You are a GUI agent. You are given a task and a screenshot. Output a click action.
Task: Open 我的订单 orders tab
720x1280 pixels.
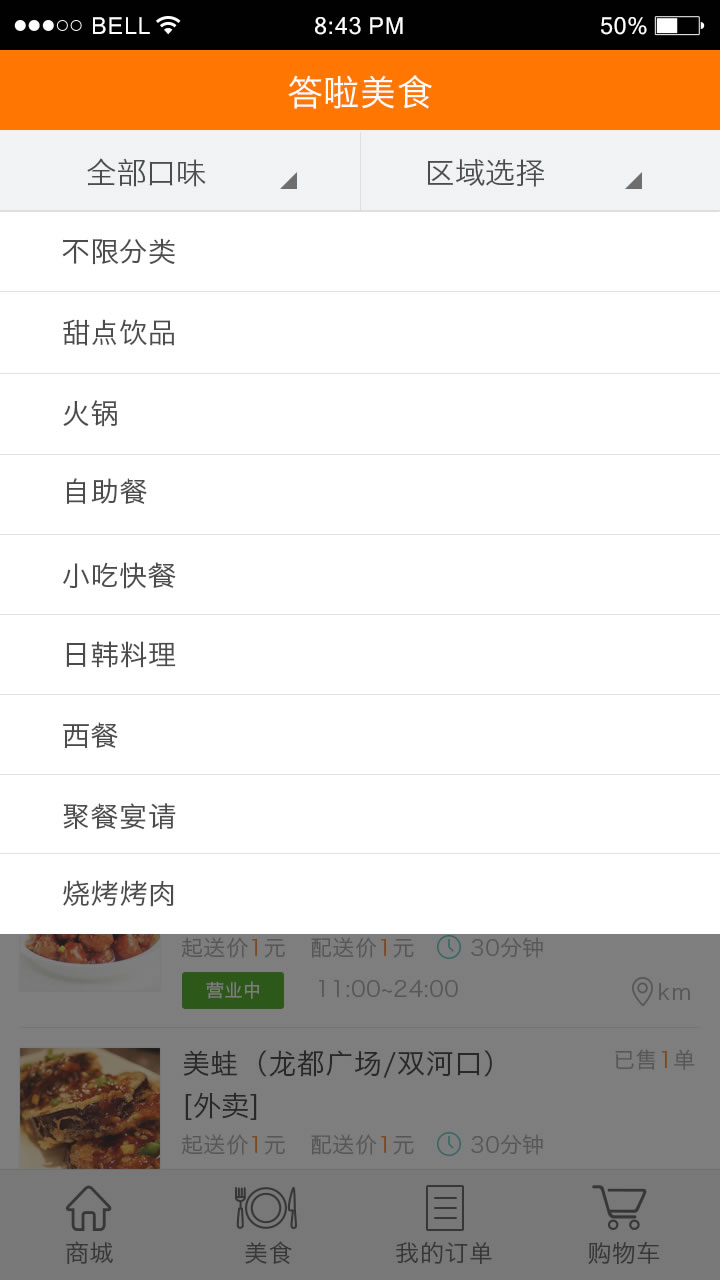click(444, 1225)
